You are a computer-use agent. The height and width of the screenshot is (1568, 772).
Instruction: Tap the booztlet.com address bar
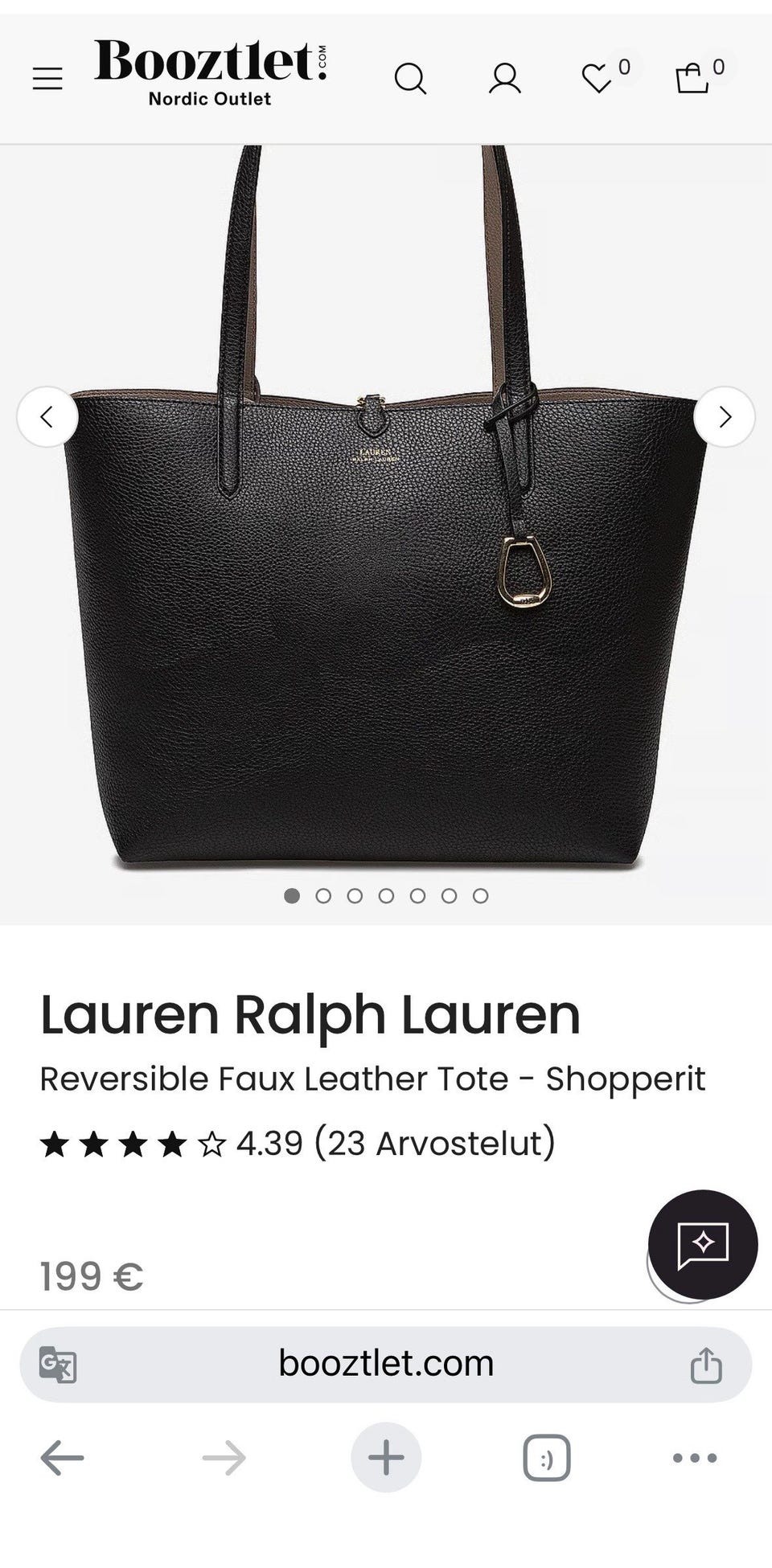(386, 1364)
